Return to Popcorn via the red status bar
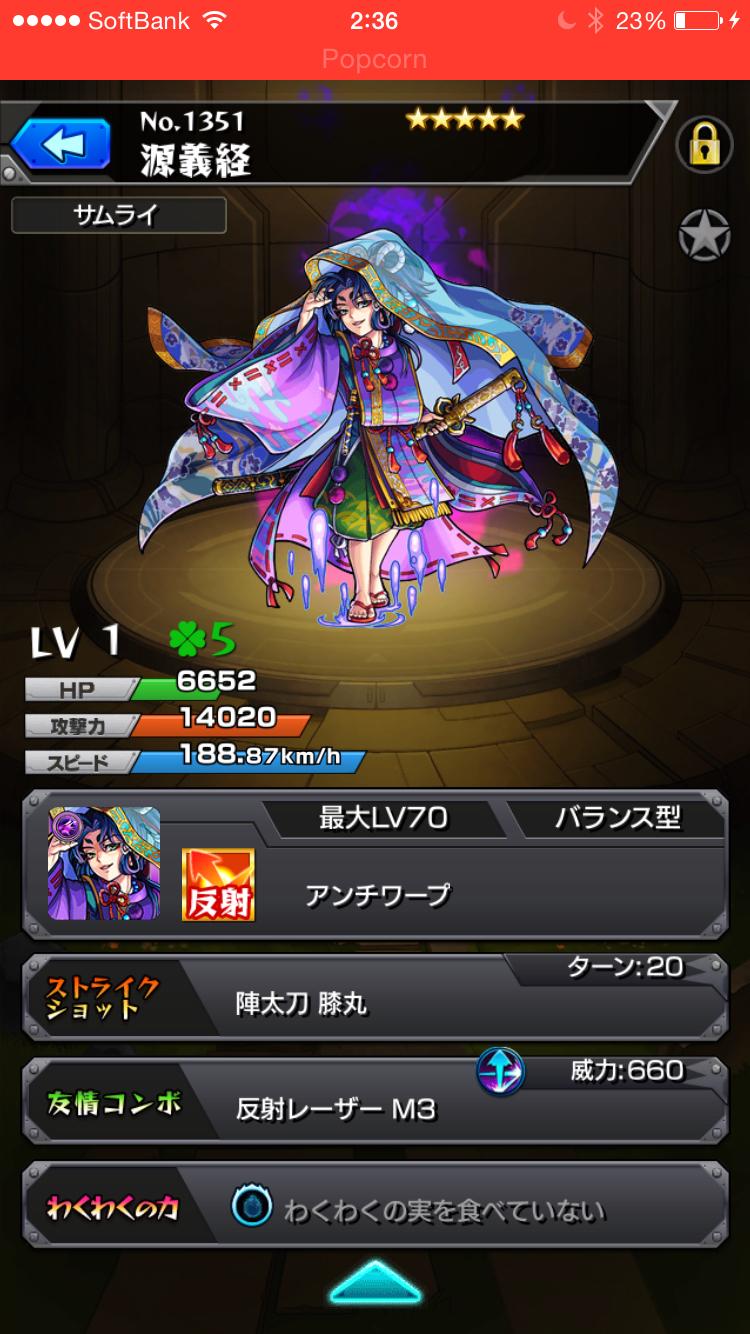The height and width of the screenshot is (1334, 750). point(375,58)
